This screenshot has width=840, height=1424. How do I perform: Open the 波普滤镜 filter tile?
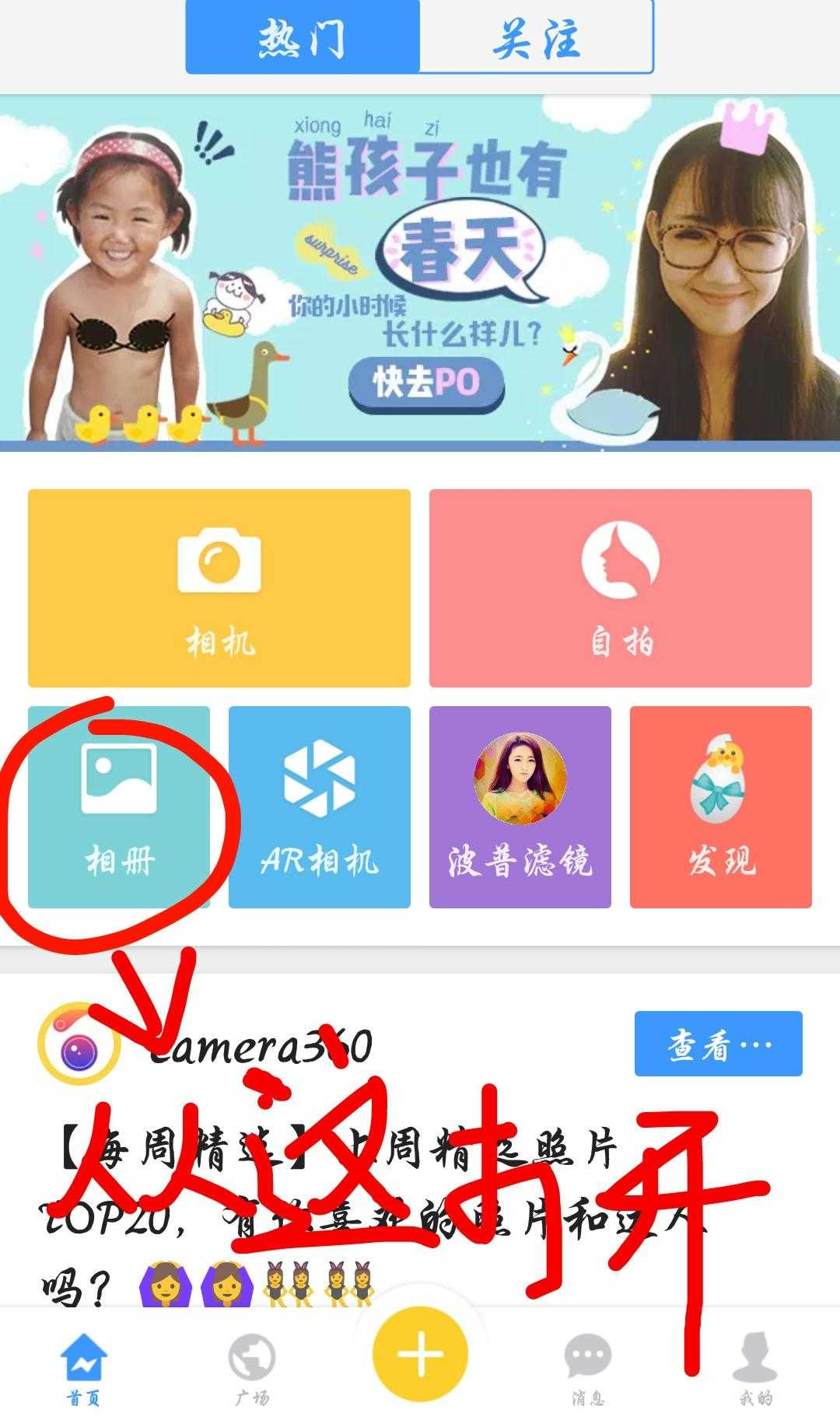(x=520, y=806)
